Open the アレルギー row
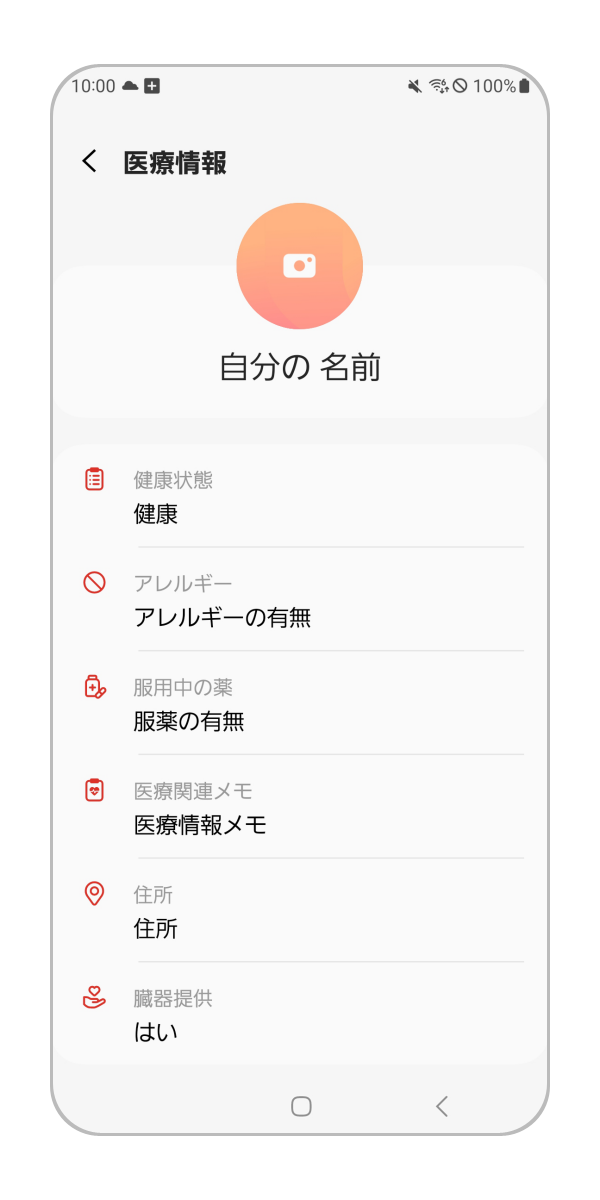The width and height of the screenshot is (600, 1200). (300, 600)
